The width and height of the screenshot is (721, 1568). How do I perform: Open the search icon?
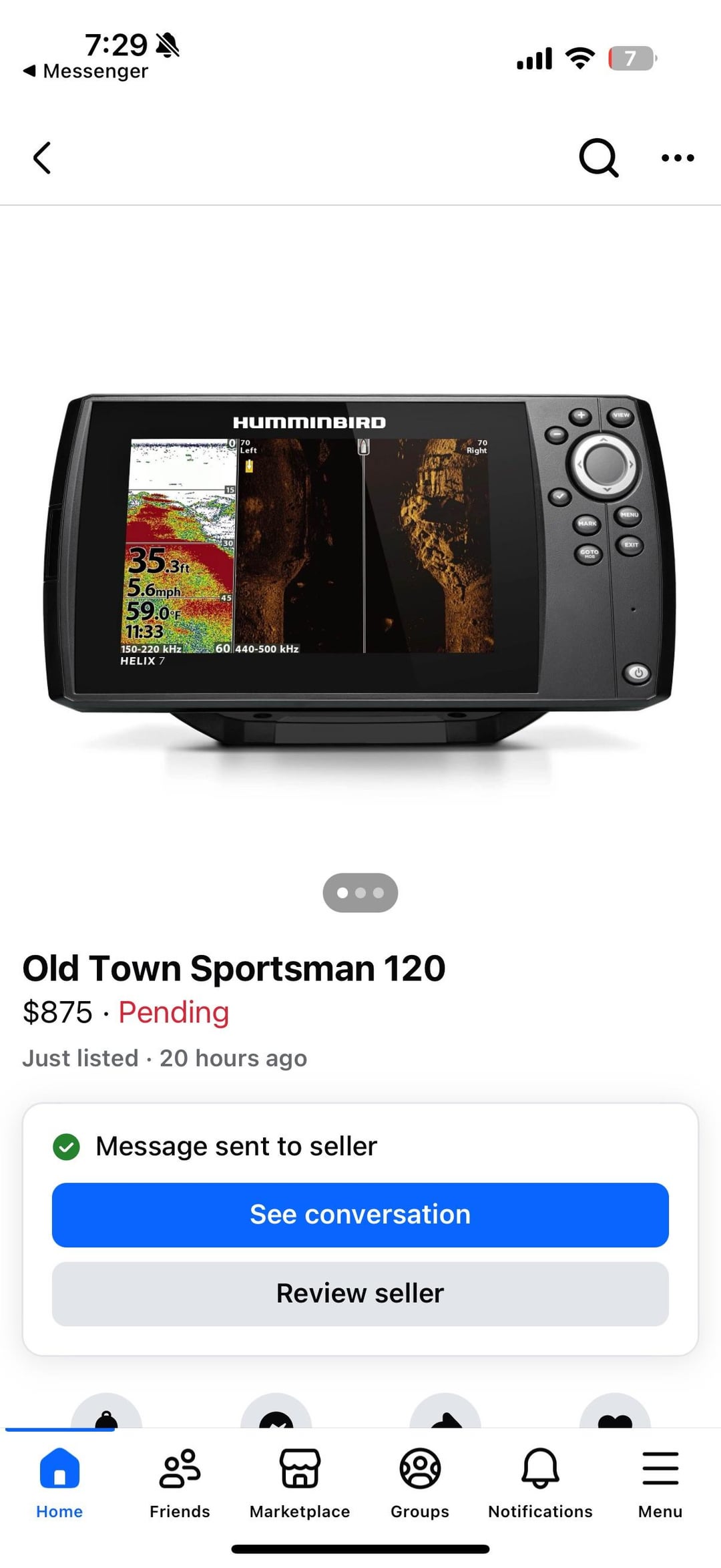598,158
